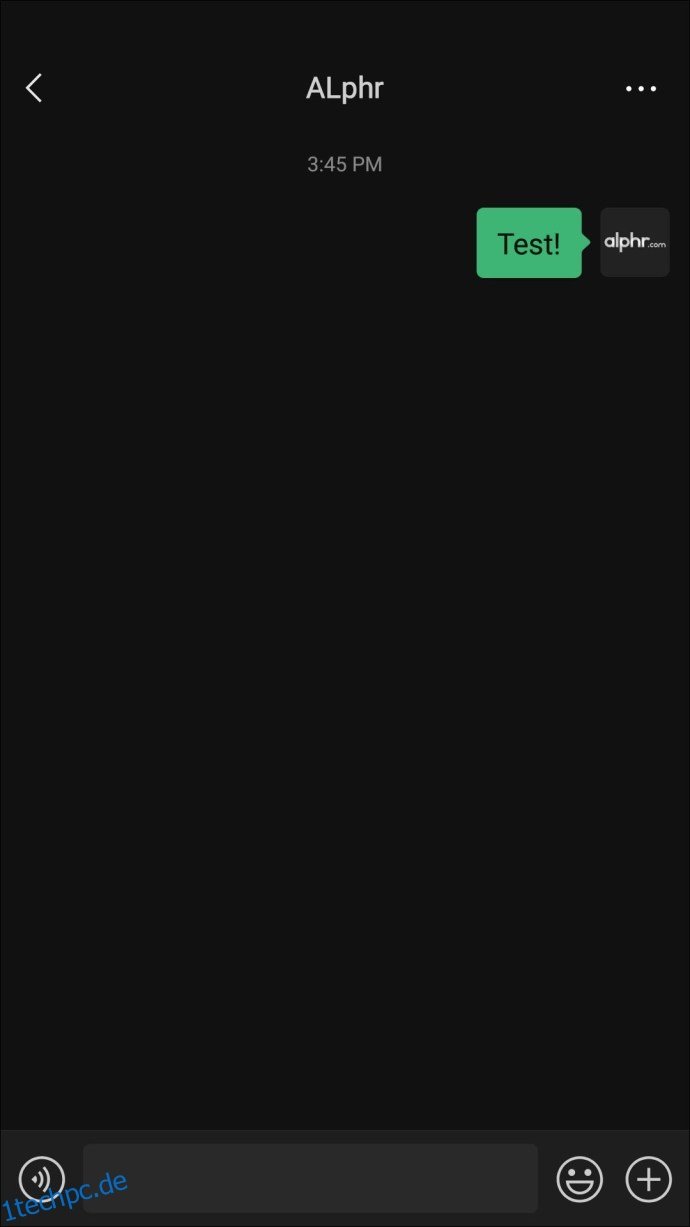Focus the message text field

(x=310, y=1179)
